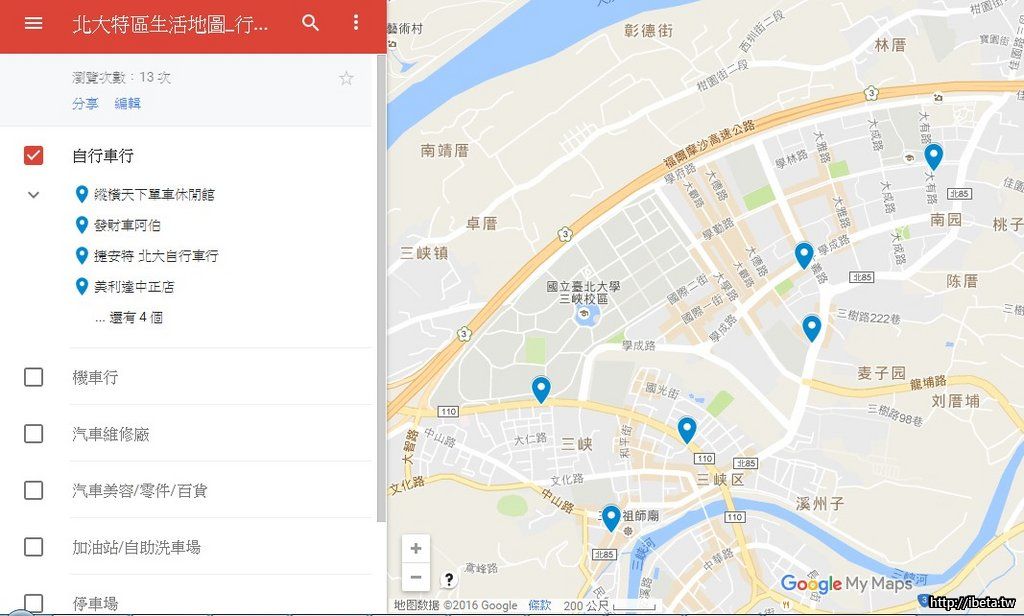The width and height of the screenshot is (1024, 616).
Task: Open 發財車阿伯 place
Action: pyautogui.click(x=127, y=225)
